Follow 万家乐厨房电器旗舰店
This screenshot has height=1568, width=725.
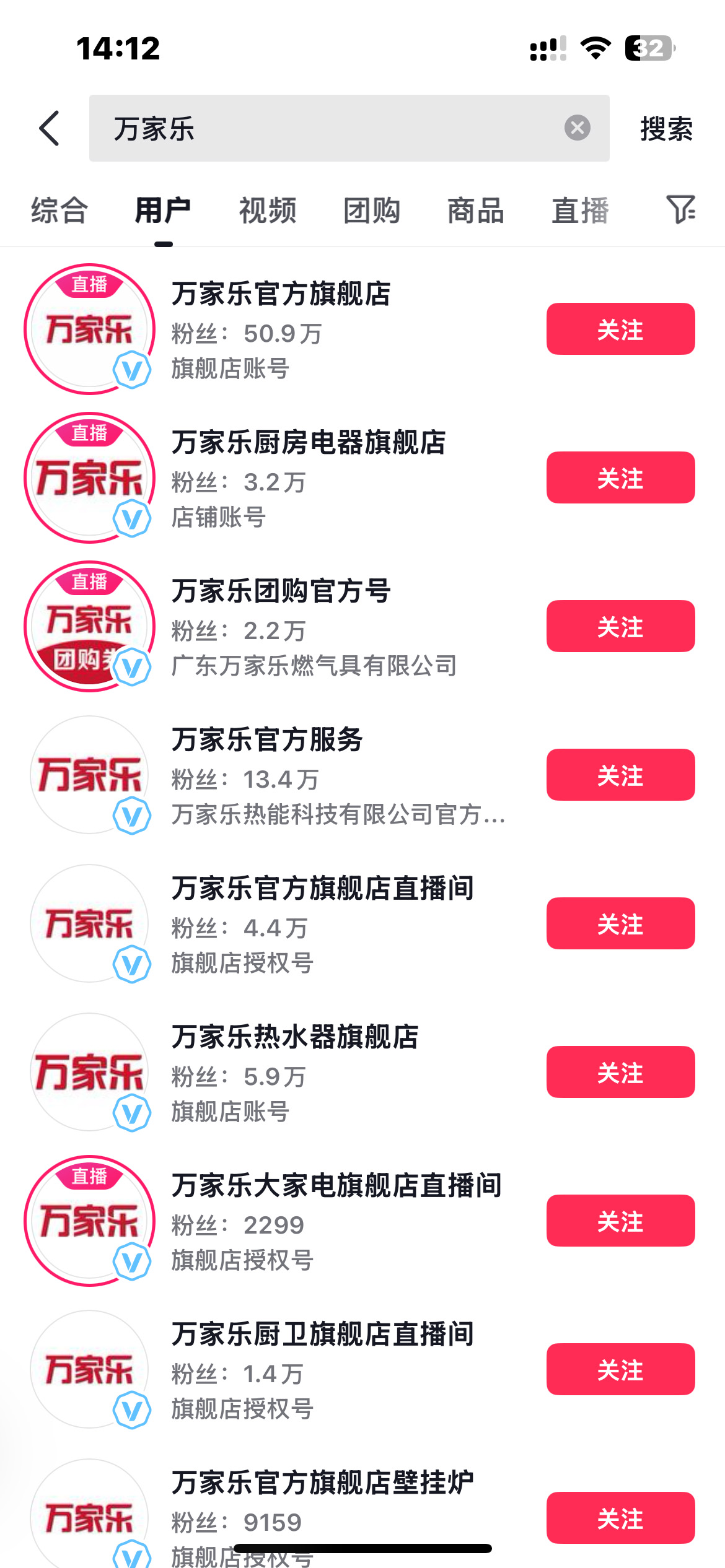coord(620,477)
